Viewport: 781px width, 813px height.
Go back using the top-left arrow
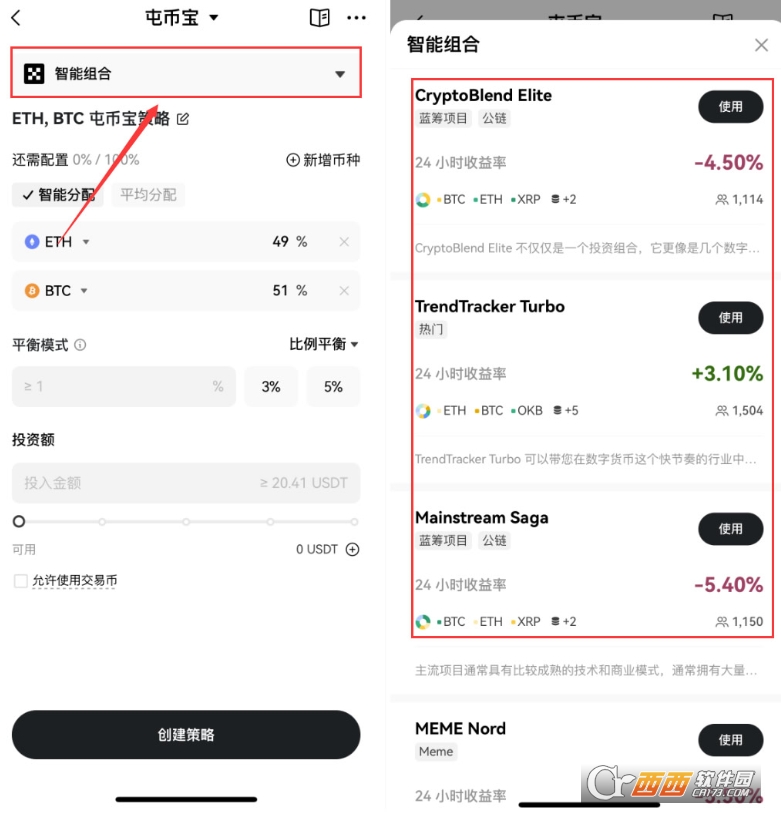[16, 18]
